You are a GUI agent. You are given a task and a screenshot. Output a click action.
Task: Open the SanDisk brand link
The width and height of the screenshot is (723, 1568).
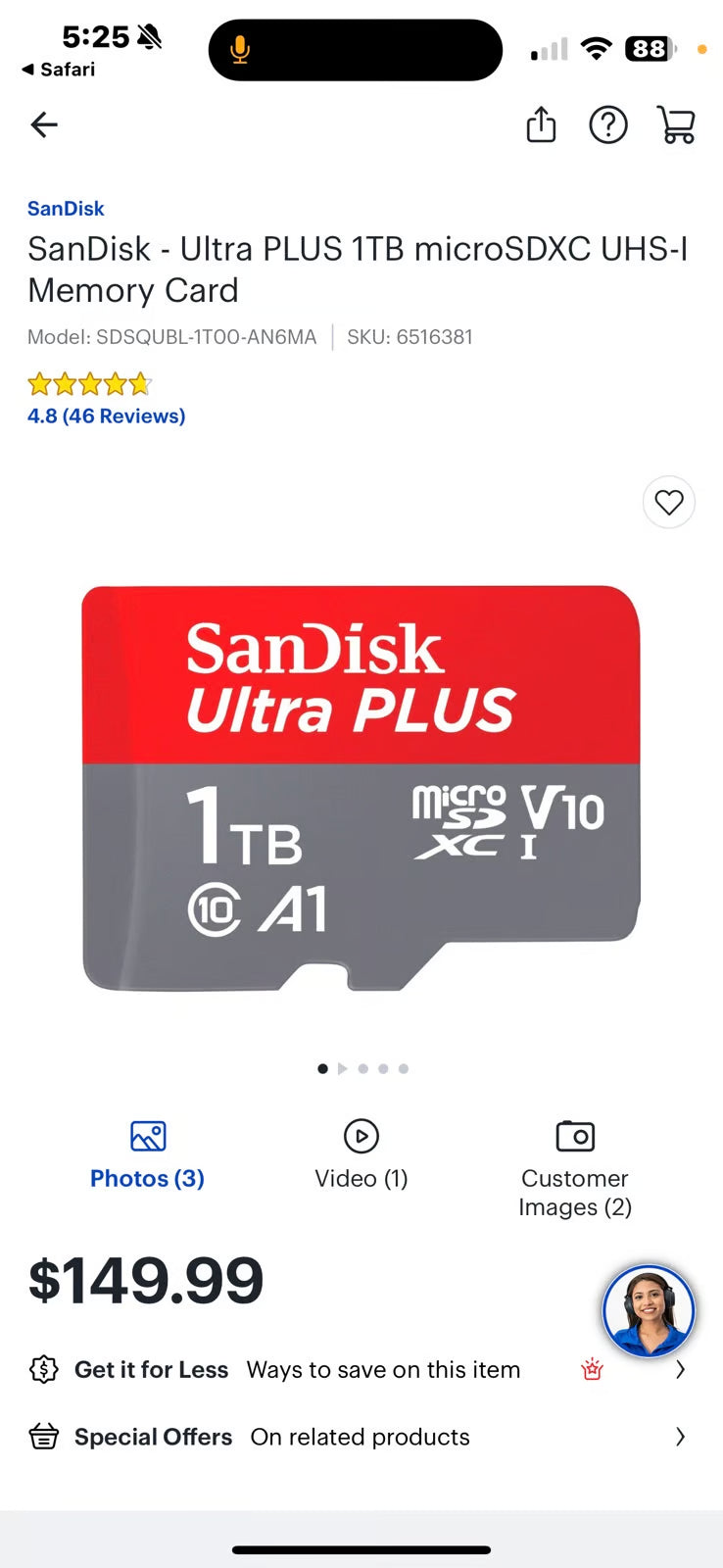(66, 208)
